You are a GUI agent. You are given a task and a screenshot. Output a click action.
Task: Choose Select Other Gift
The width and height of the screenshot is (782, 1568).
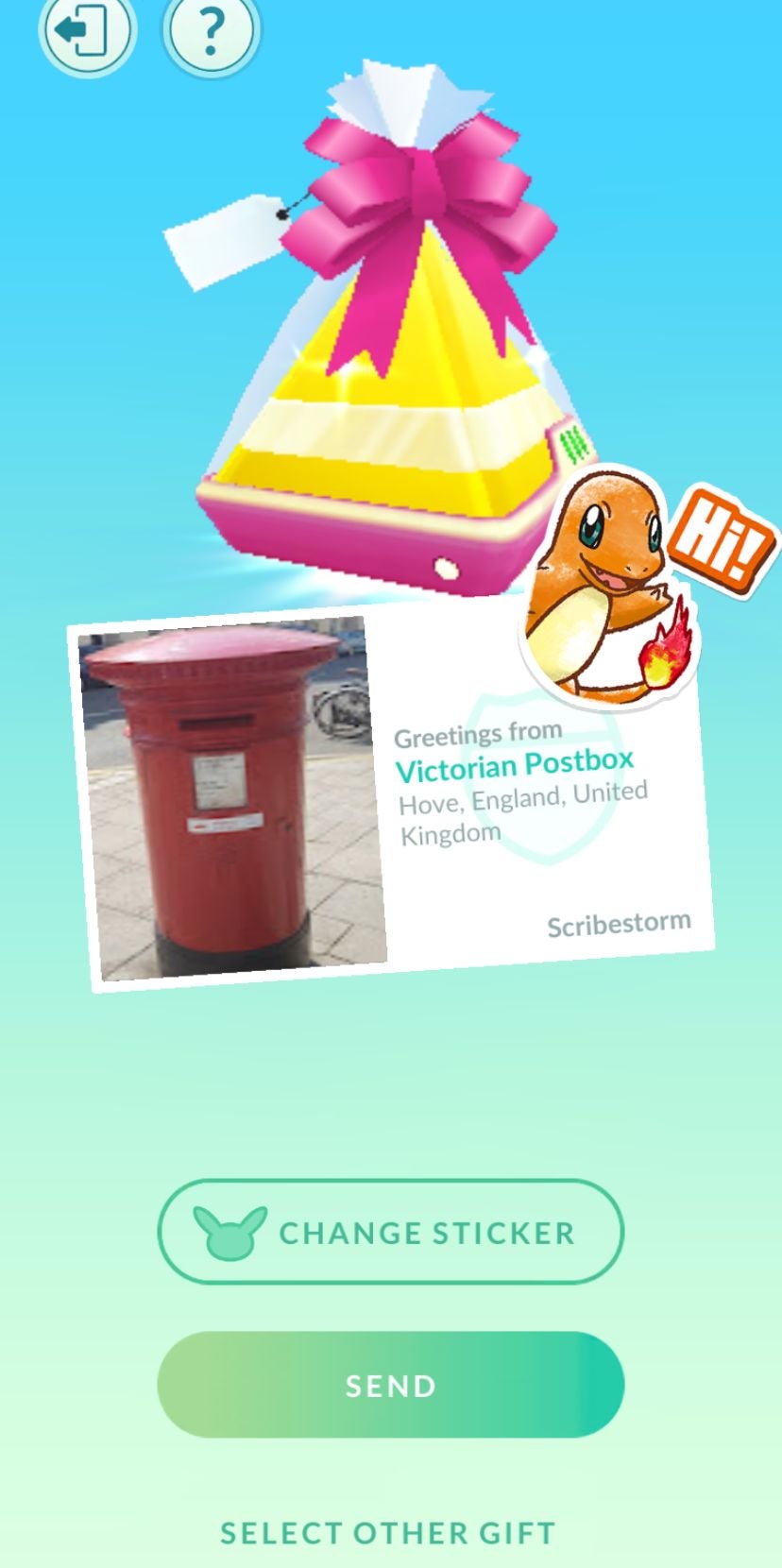[389, 1533]
